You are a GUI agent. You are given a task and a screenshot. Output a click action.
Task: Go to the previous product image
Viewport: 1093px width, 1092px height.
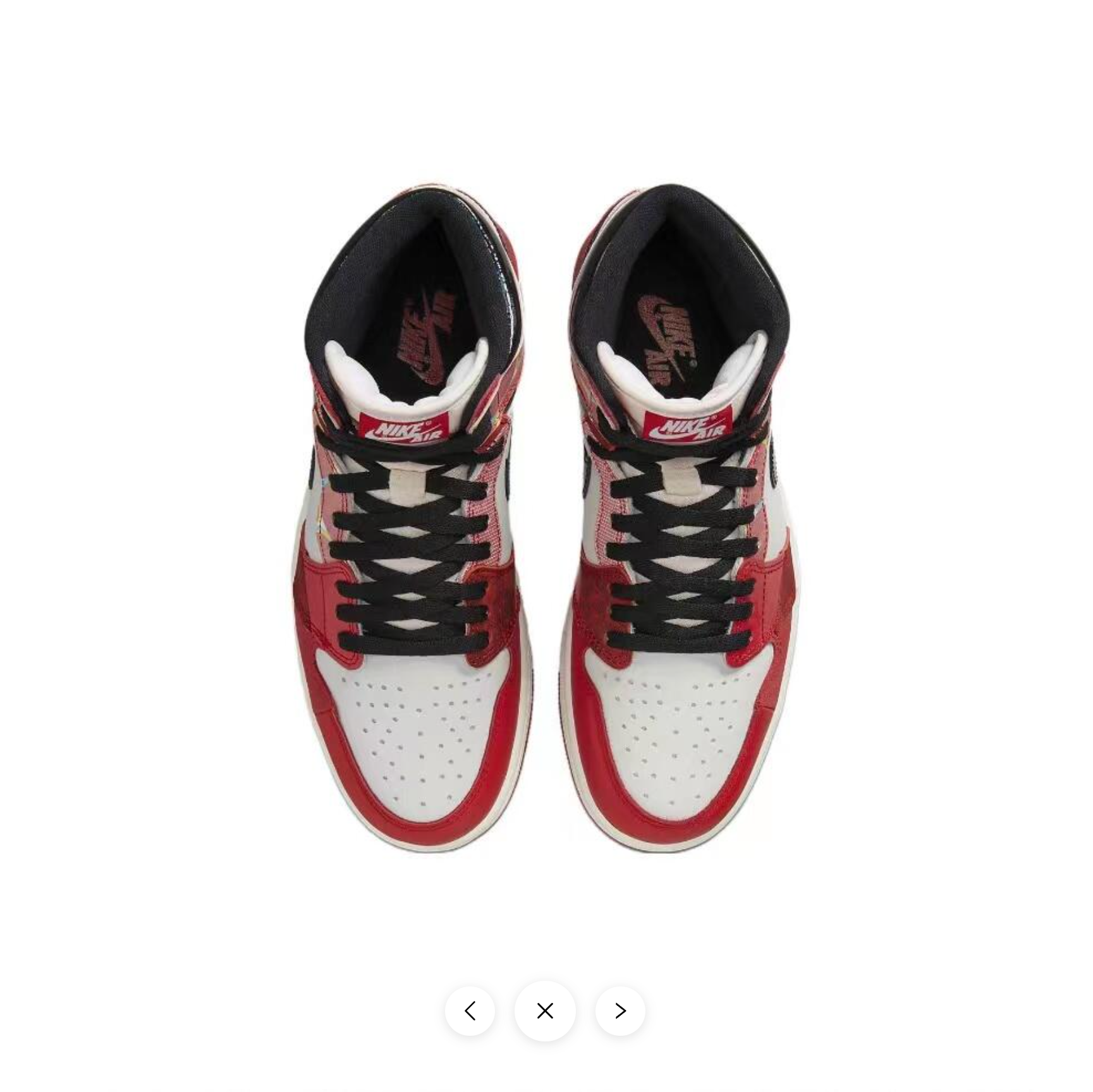coord(470,1011)
